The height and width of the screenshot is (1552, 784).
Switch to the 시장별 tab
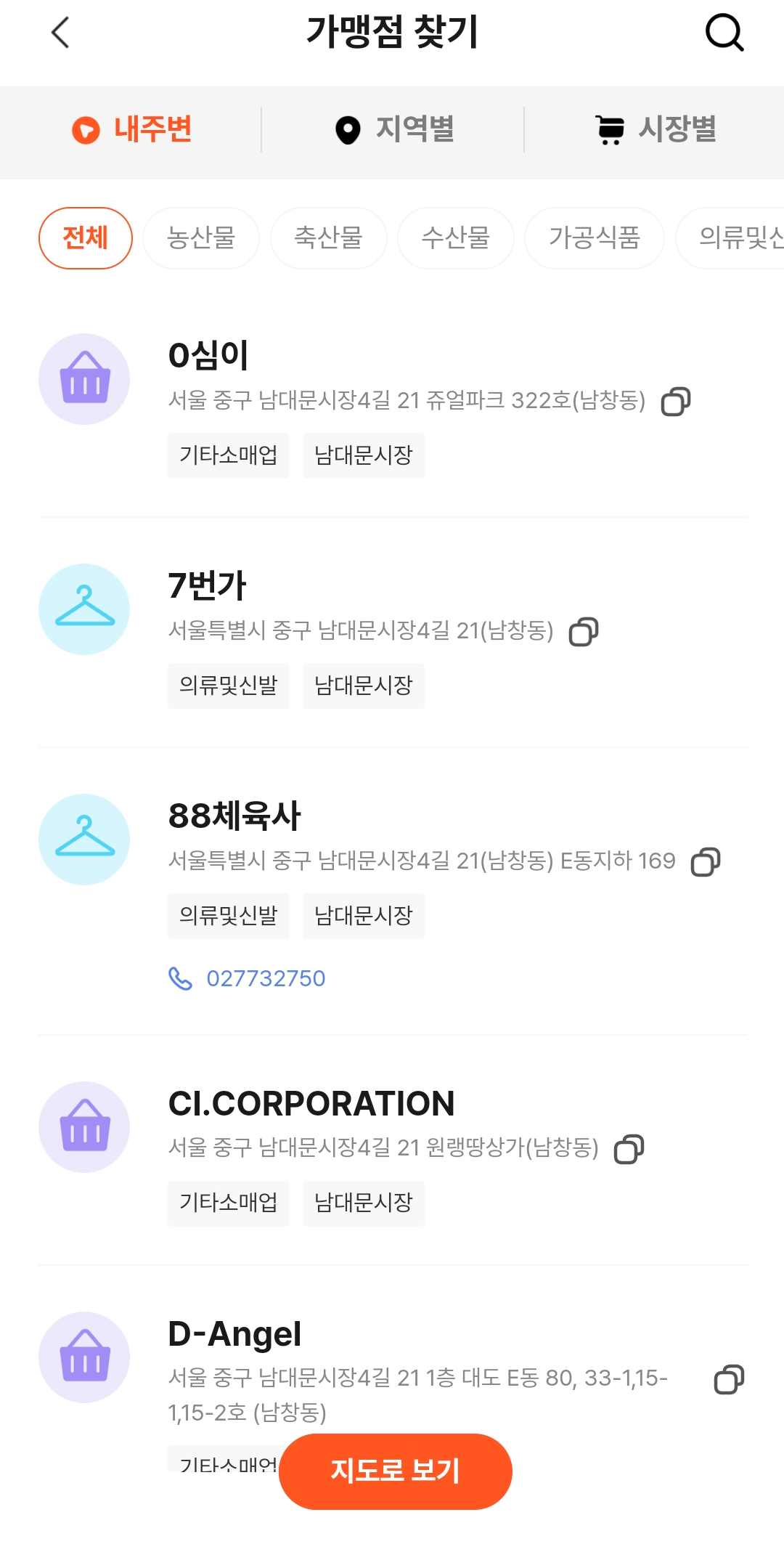coord(656,130)
